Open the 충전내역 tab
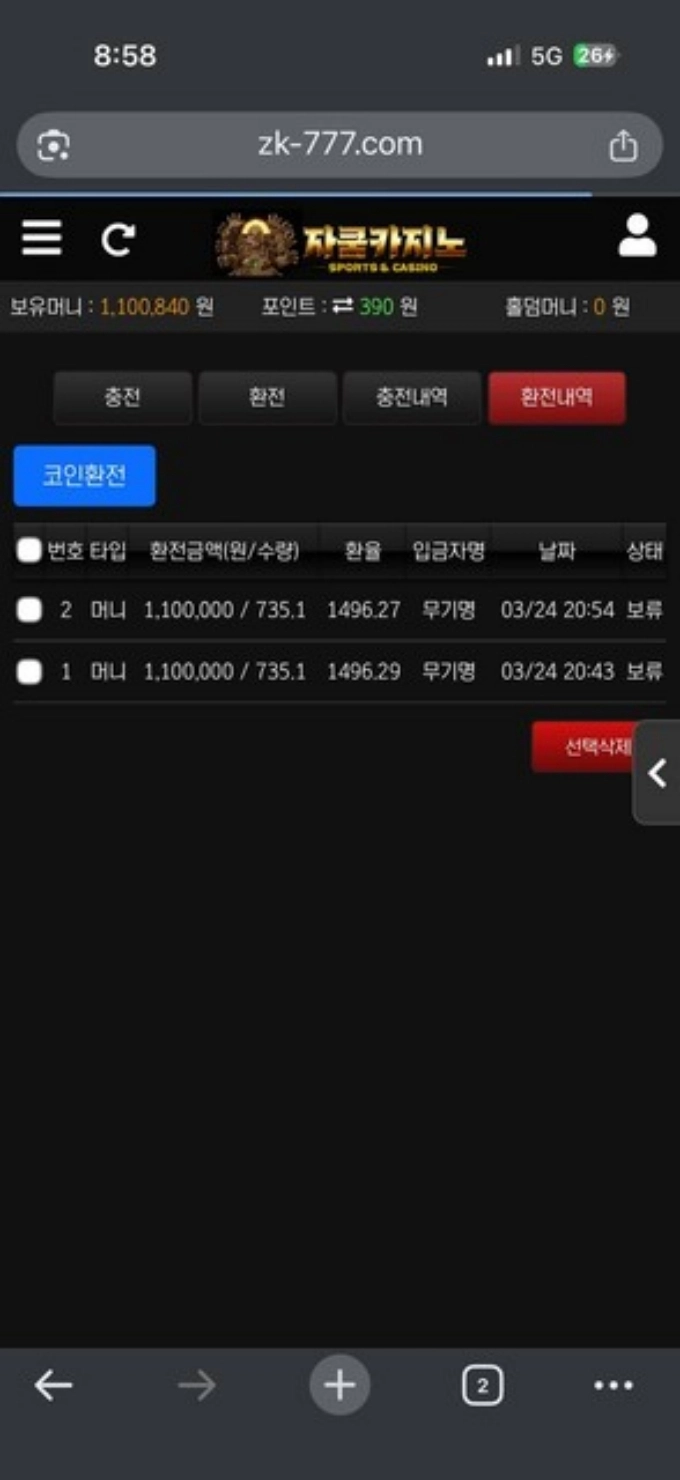The width and height of the screenshot is (680, 1480). click(x=412, y=397)
